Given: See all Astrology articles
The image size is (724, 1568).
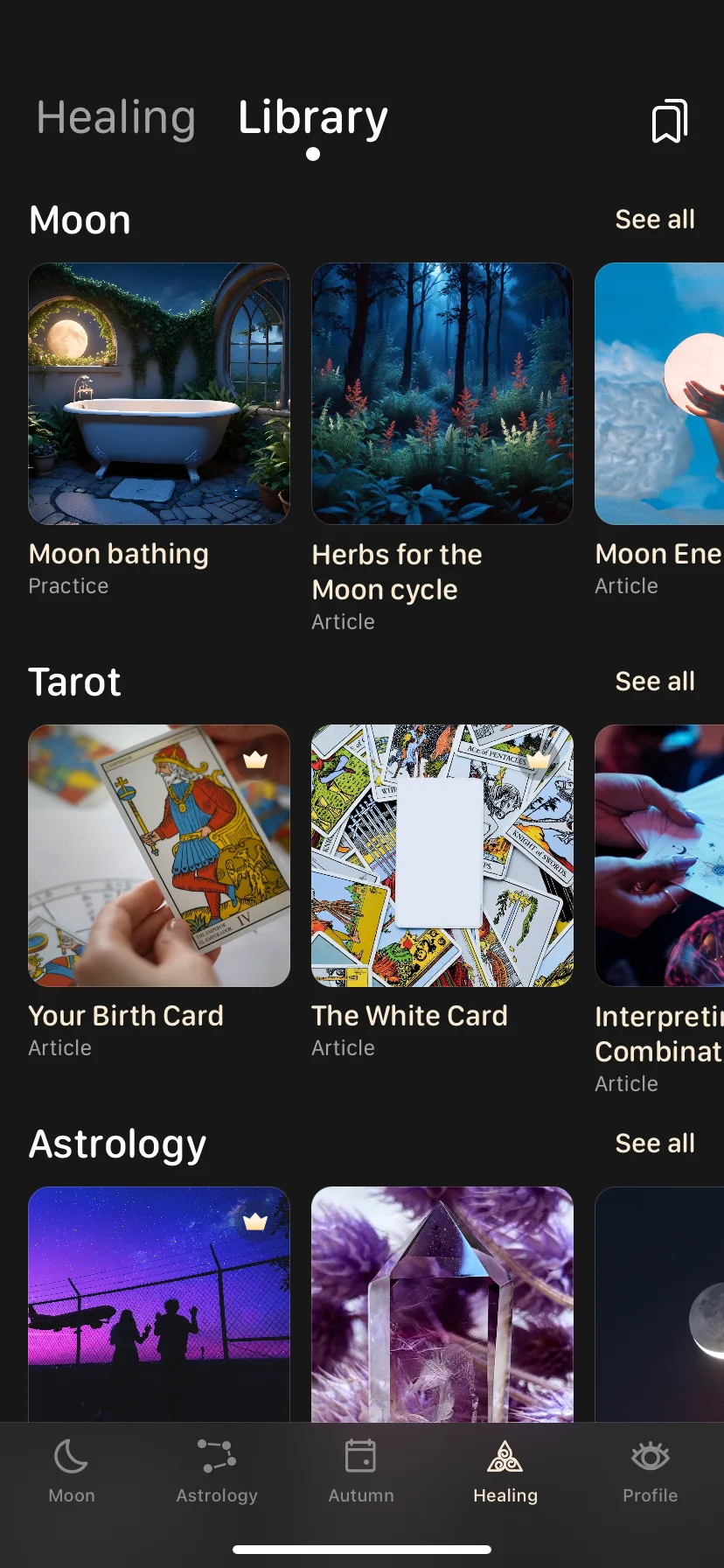Looking at the screenshot, I should [x=655, y=1144].
